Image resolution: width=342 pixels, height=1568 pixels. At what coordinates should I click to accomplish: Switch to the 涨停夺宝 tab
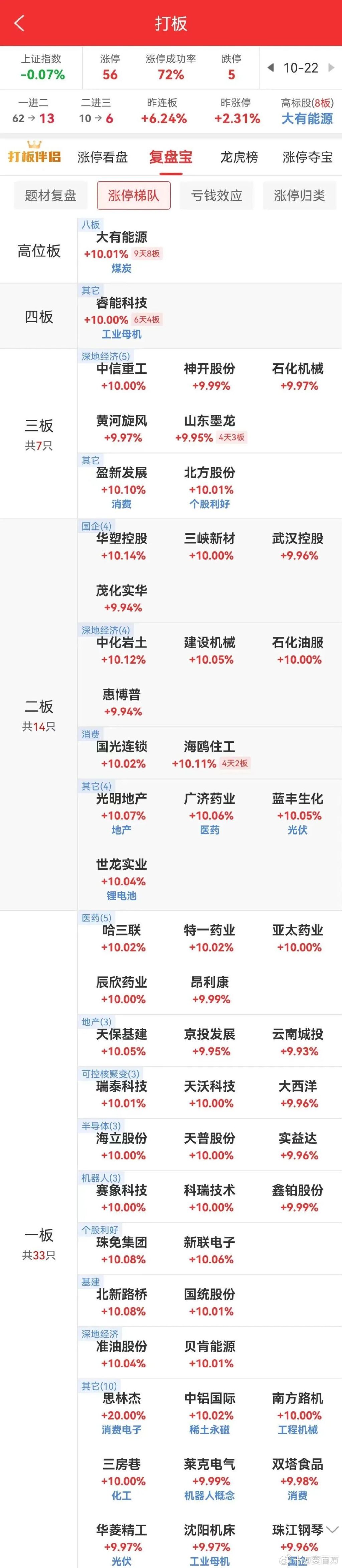(307, 157)
